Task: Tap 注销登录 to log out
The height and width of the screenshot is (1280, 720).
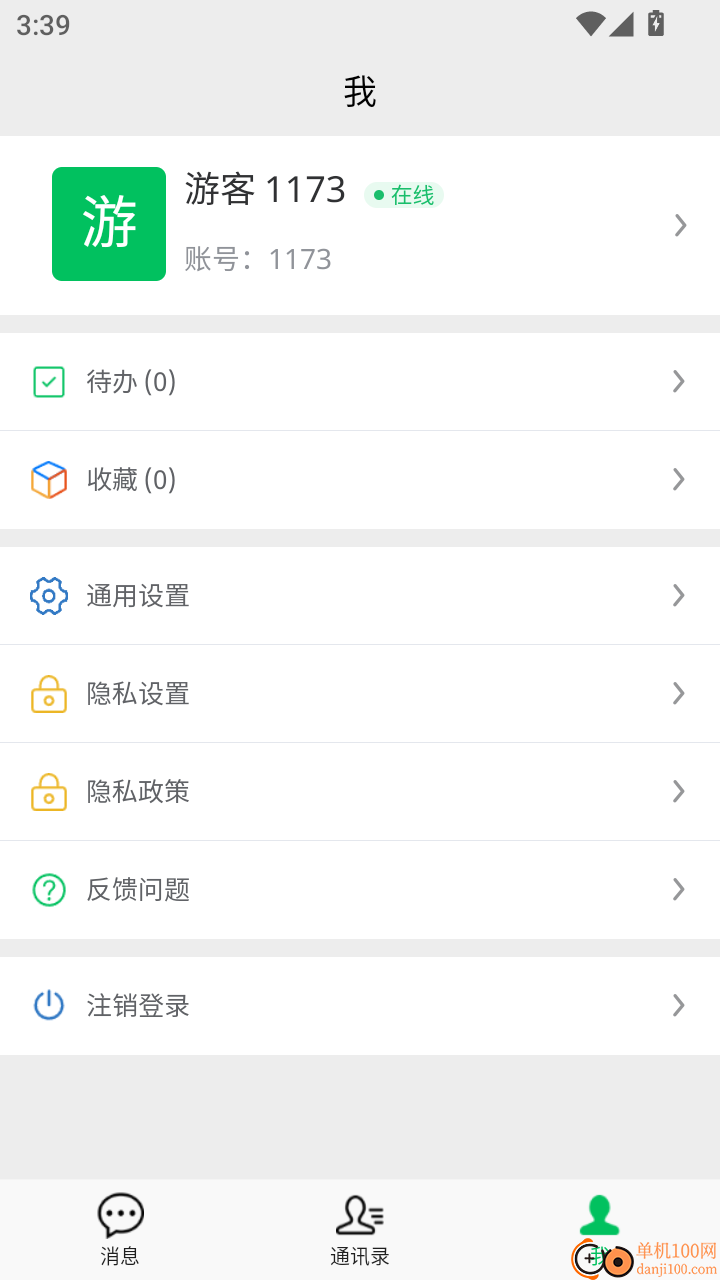Action: (x=138, y=1006)
